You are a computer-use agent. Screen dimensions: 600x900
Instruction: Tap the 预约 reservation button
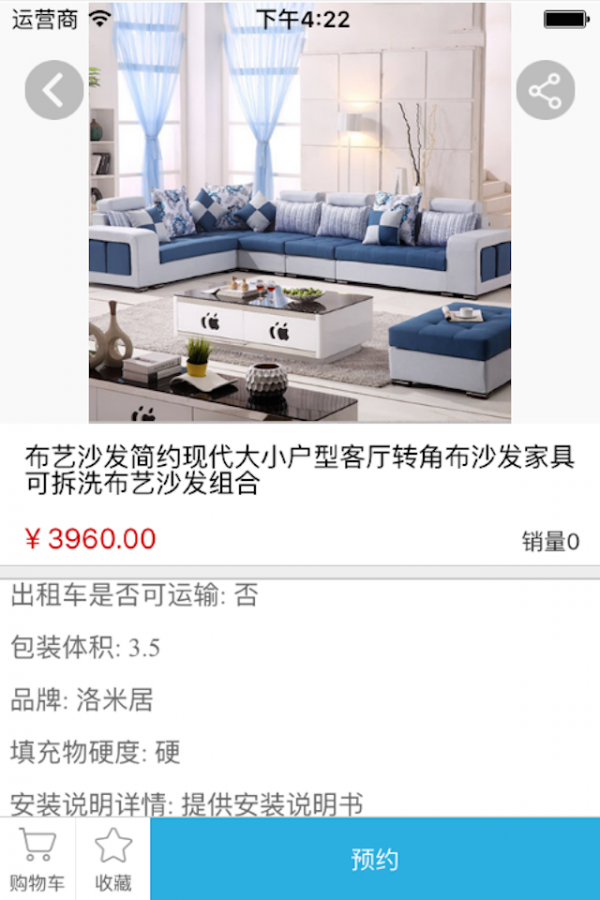point(375,859)
